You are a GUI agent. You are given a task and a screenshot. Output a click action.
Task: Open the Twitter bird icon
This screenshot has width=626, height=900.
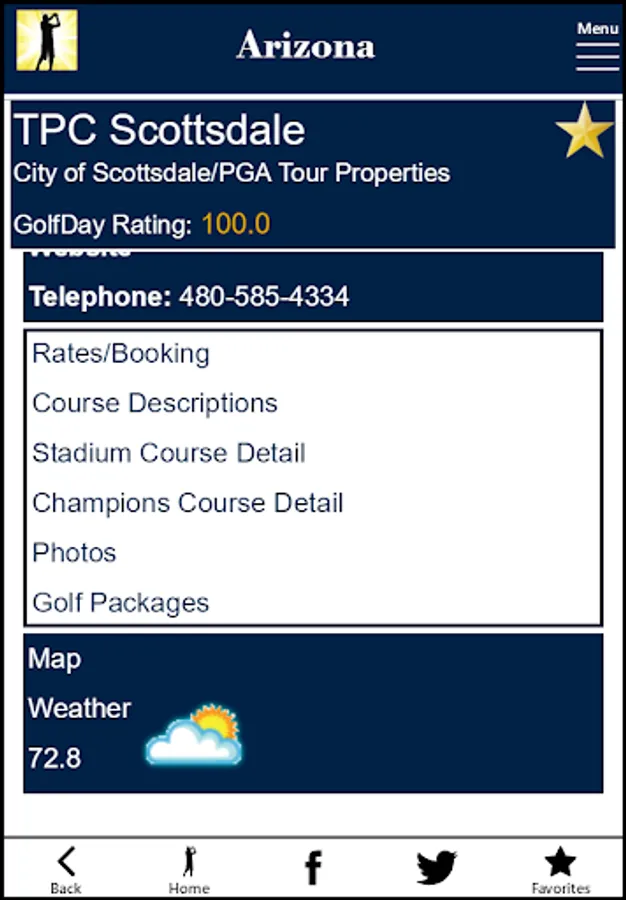pos(437,867)
